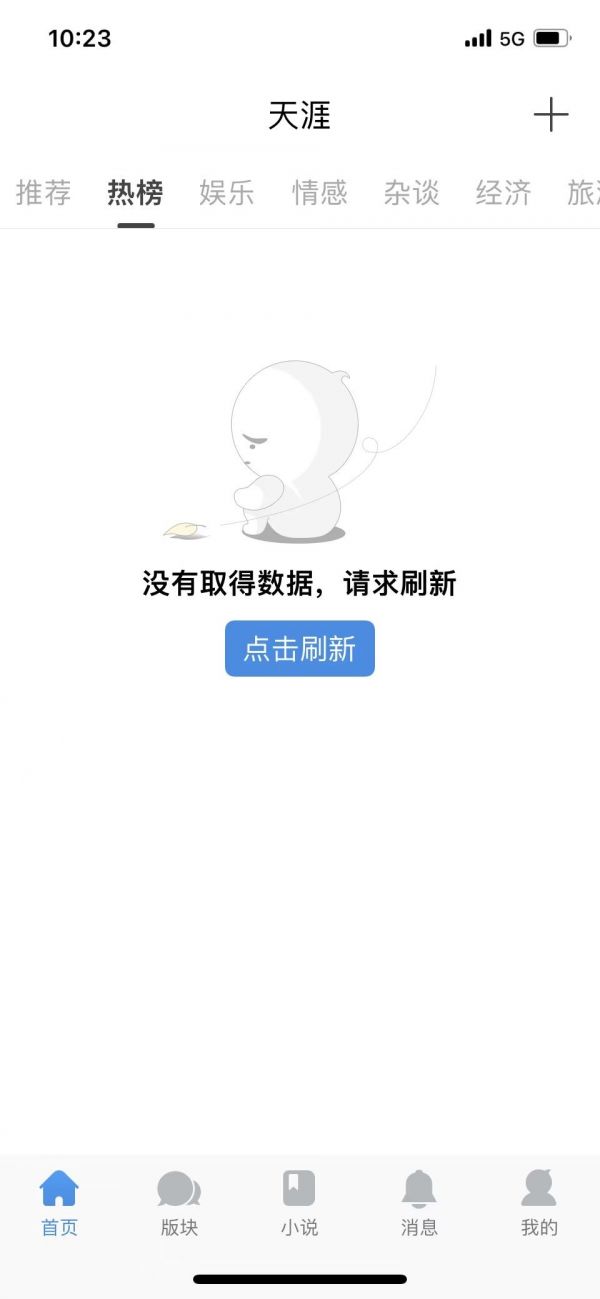Open the 娱乐 category tab

click(227, 192)
